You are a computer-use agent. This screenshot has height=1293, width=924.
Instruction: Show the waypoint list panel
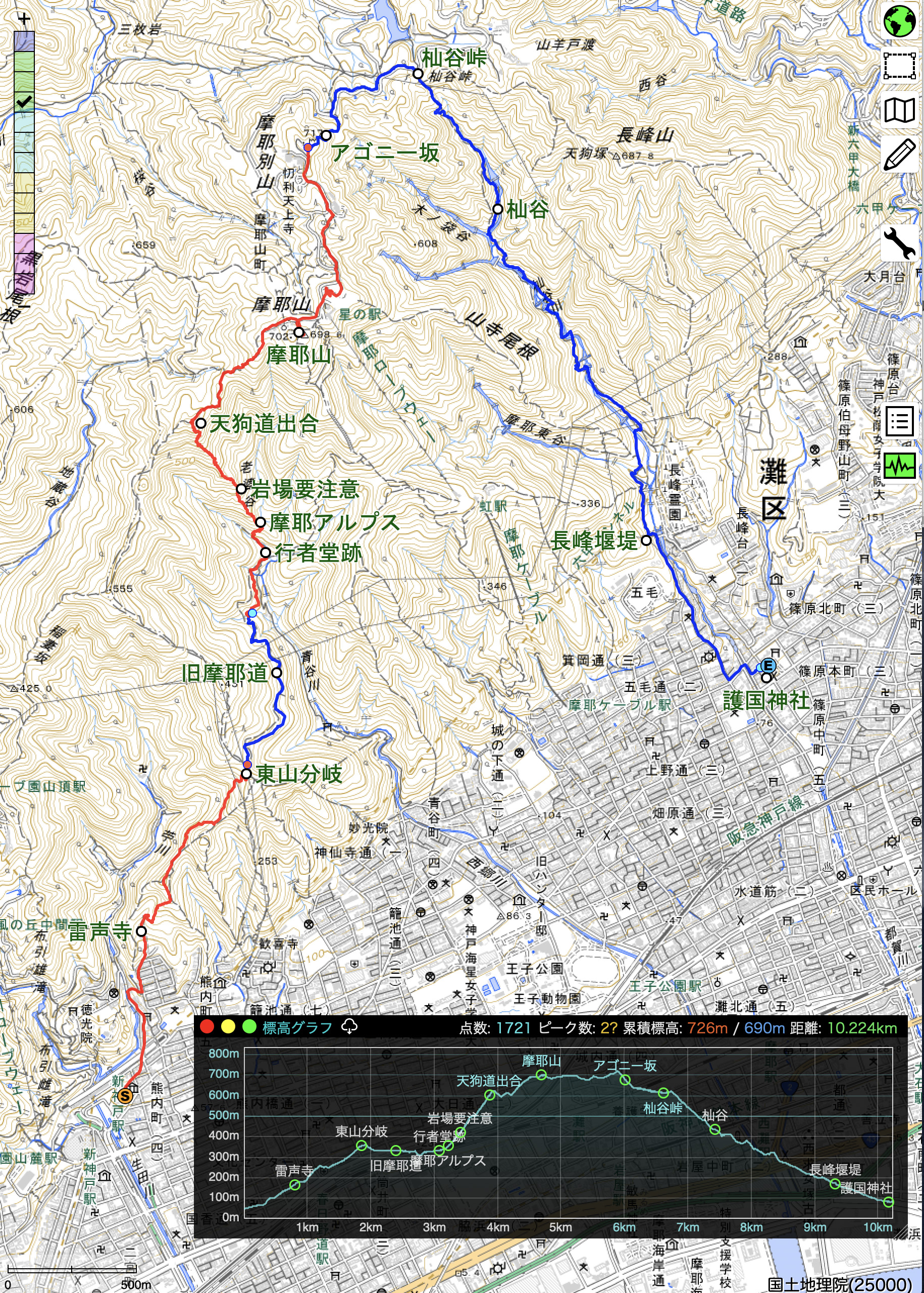[x=899, y=421]
